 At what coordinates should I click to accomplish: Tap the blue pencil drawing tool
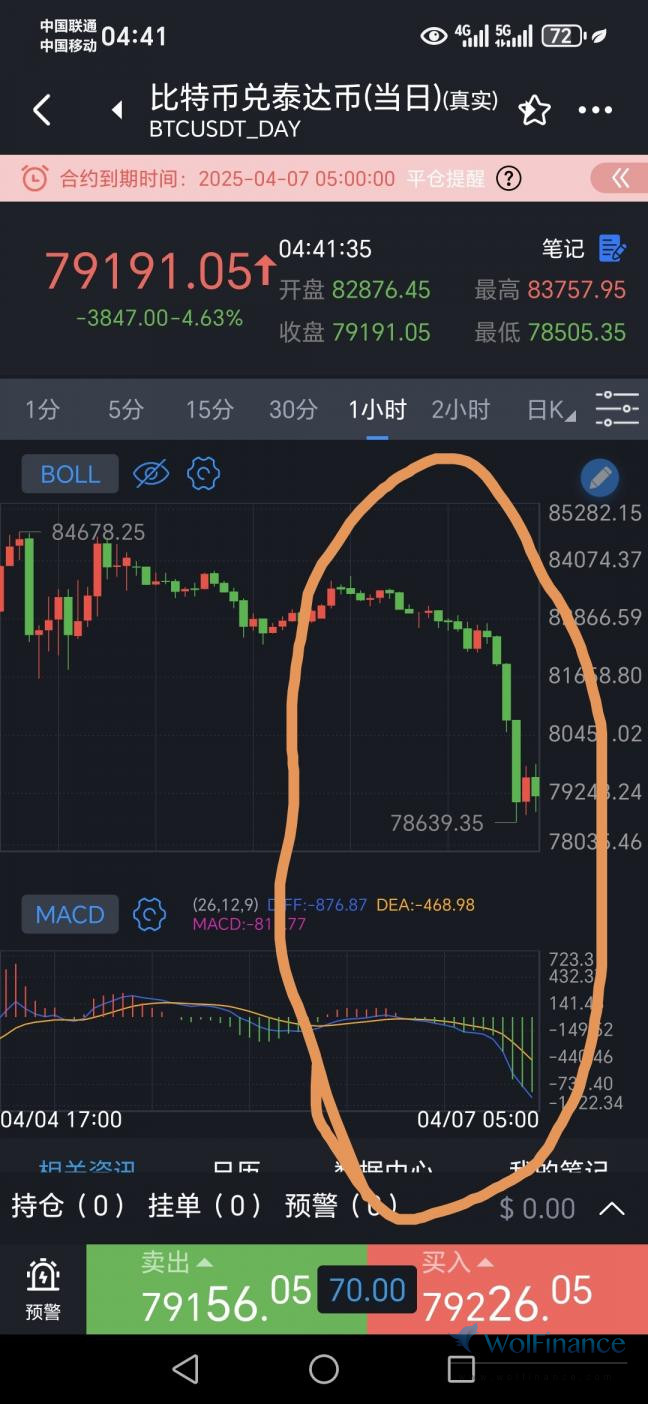(600, 479)
